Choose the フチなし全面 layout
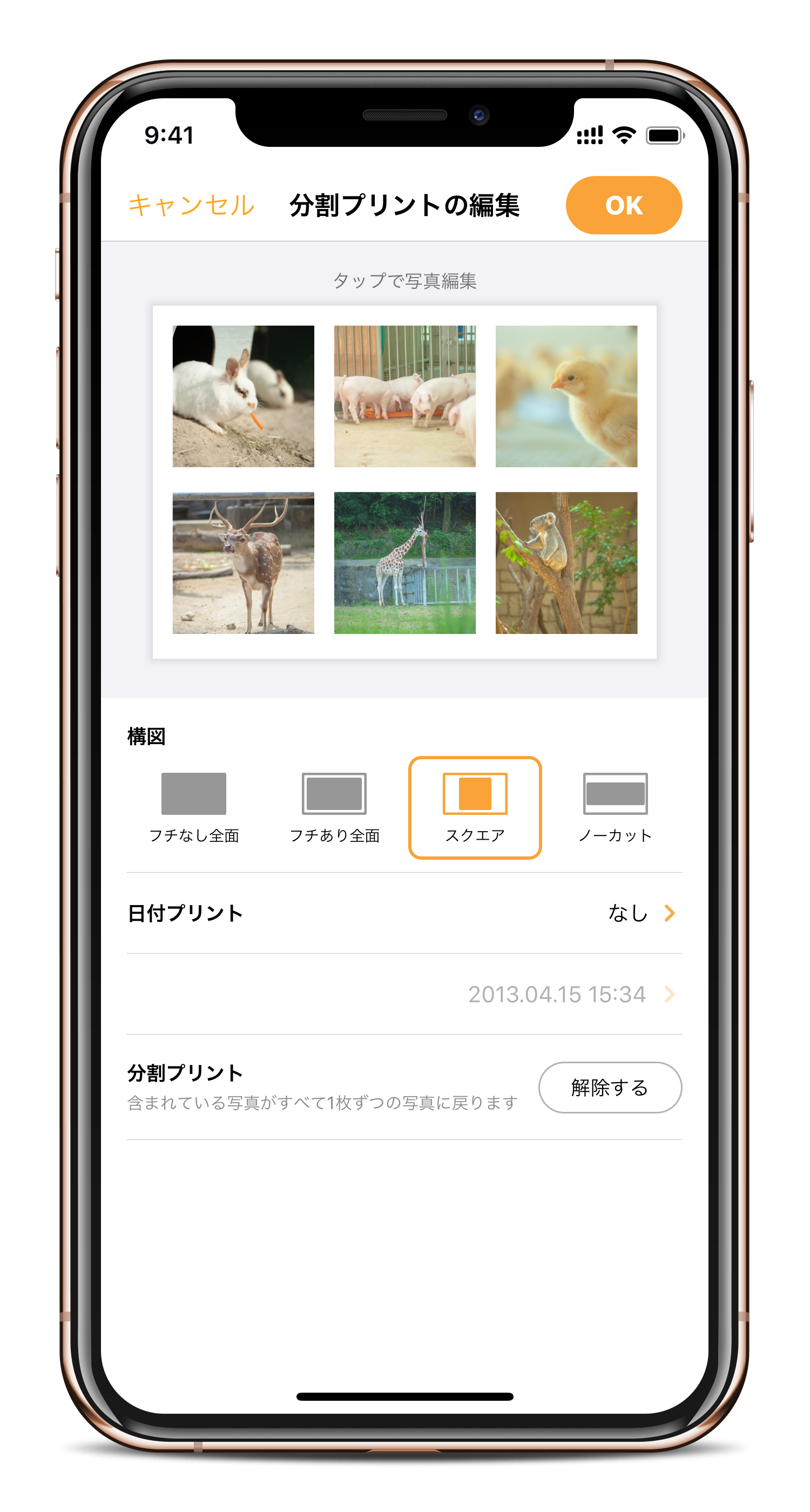This screenshot has height=1512, width=810. [x=194, y=808]
